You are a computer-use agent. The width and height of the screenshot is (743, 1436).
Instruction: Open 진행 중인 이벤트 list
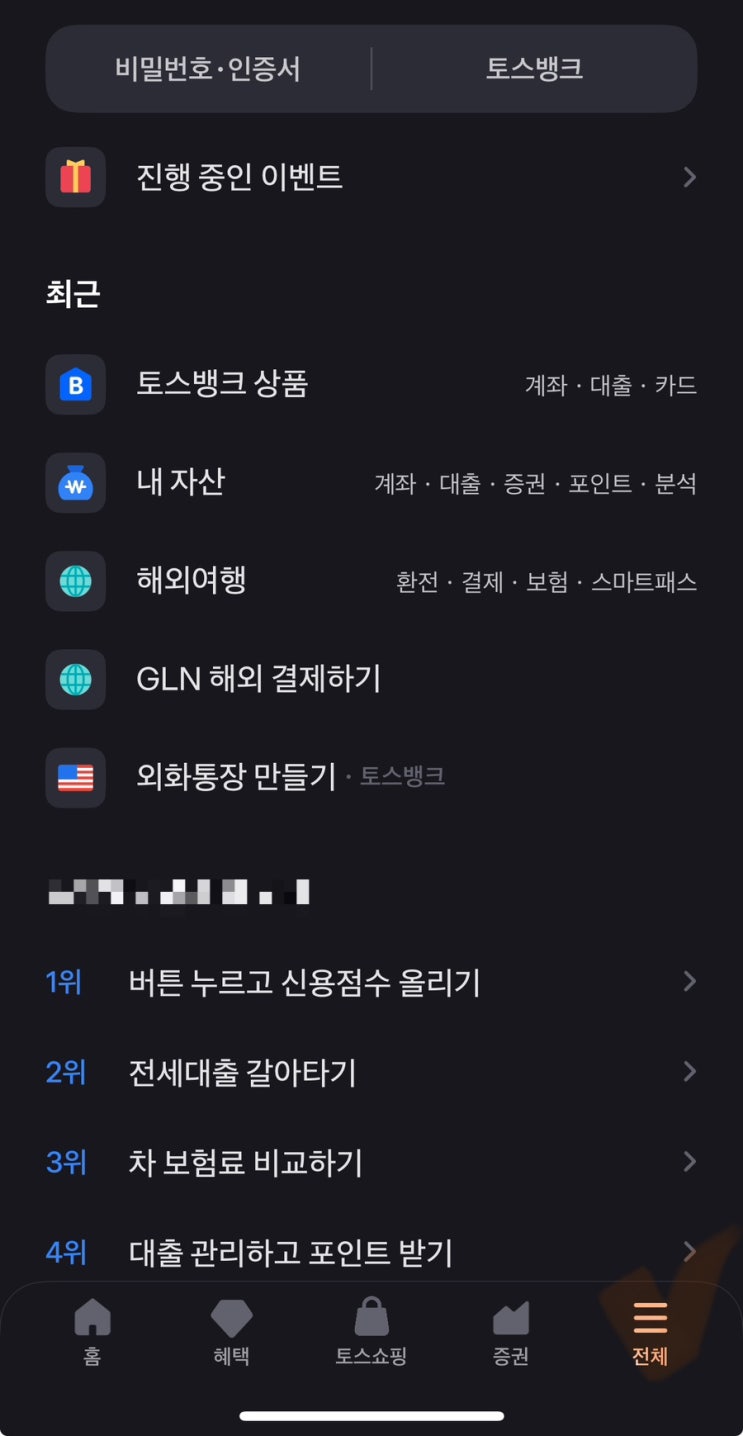[371, 178]
